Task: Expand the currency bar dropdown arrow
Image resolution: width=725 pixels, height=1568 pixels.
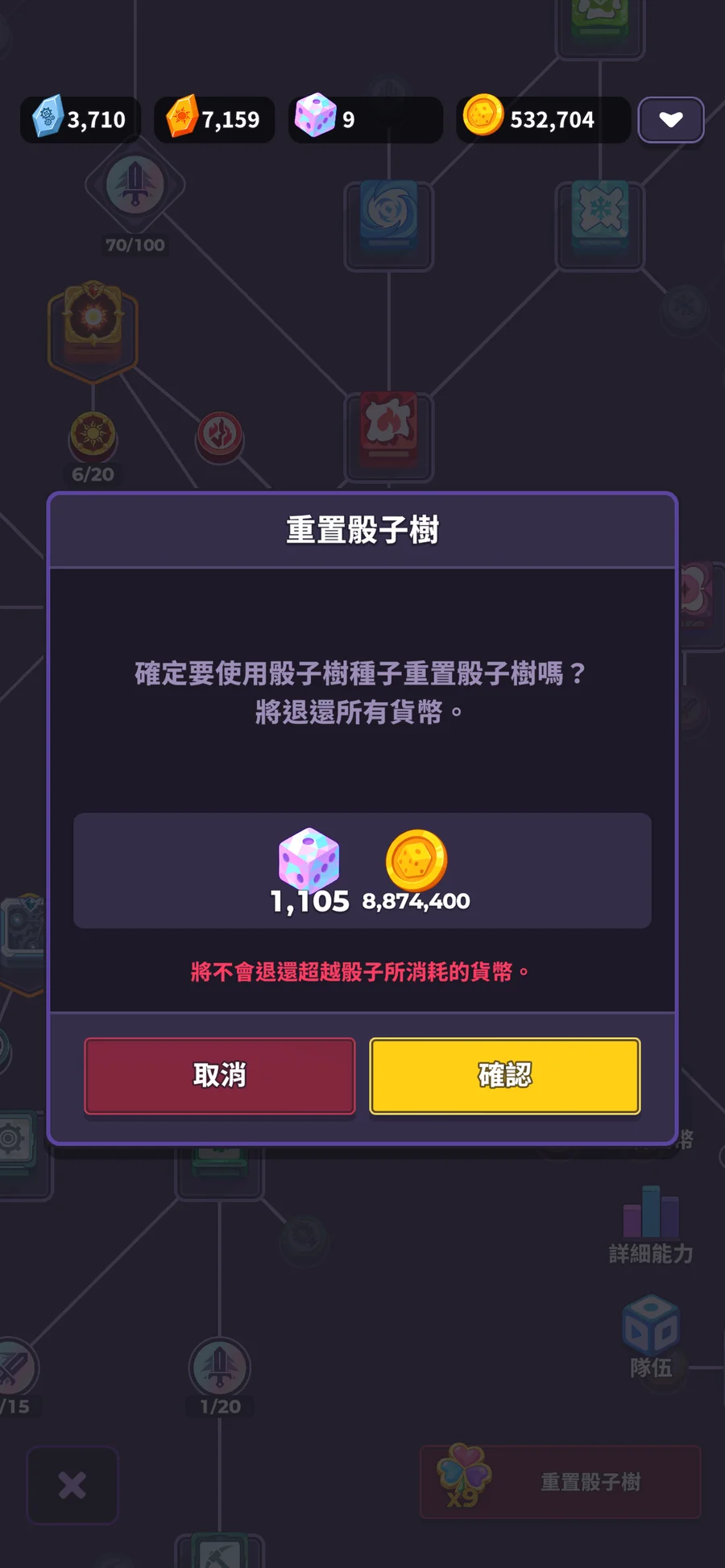Action: pyautogui.click(x=671, y=120)
